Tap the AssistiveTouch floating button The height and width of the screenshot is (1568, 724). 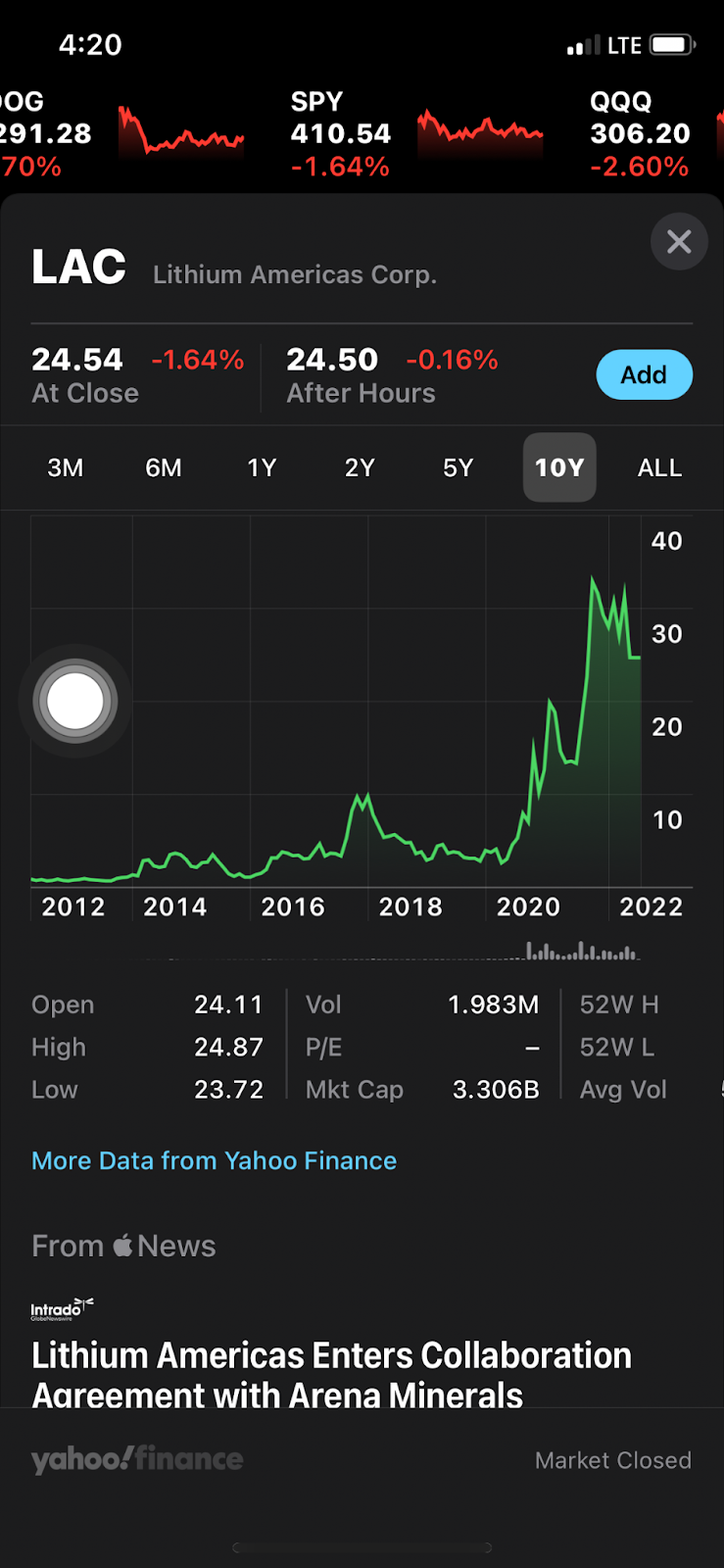(x=75, y=702)
